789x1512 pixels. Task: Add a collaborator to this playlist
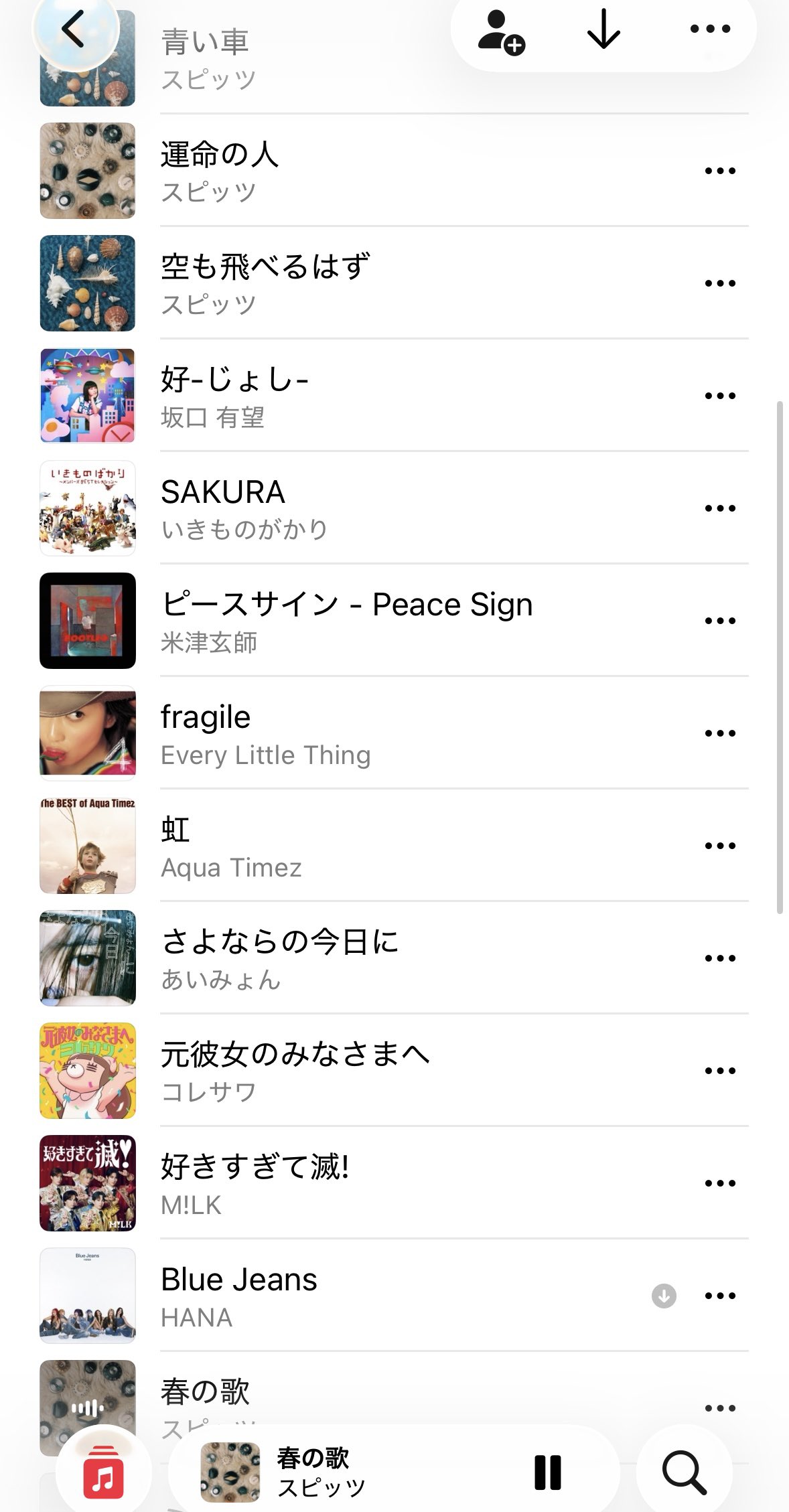[501, 31]
